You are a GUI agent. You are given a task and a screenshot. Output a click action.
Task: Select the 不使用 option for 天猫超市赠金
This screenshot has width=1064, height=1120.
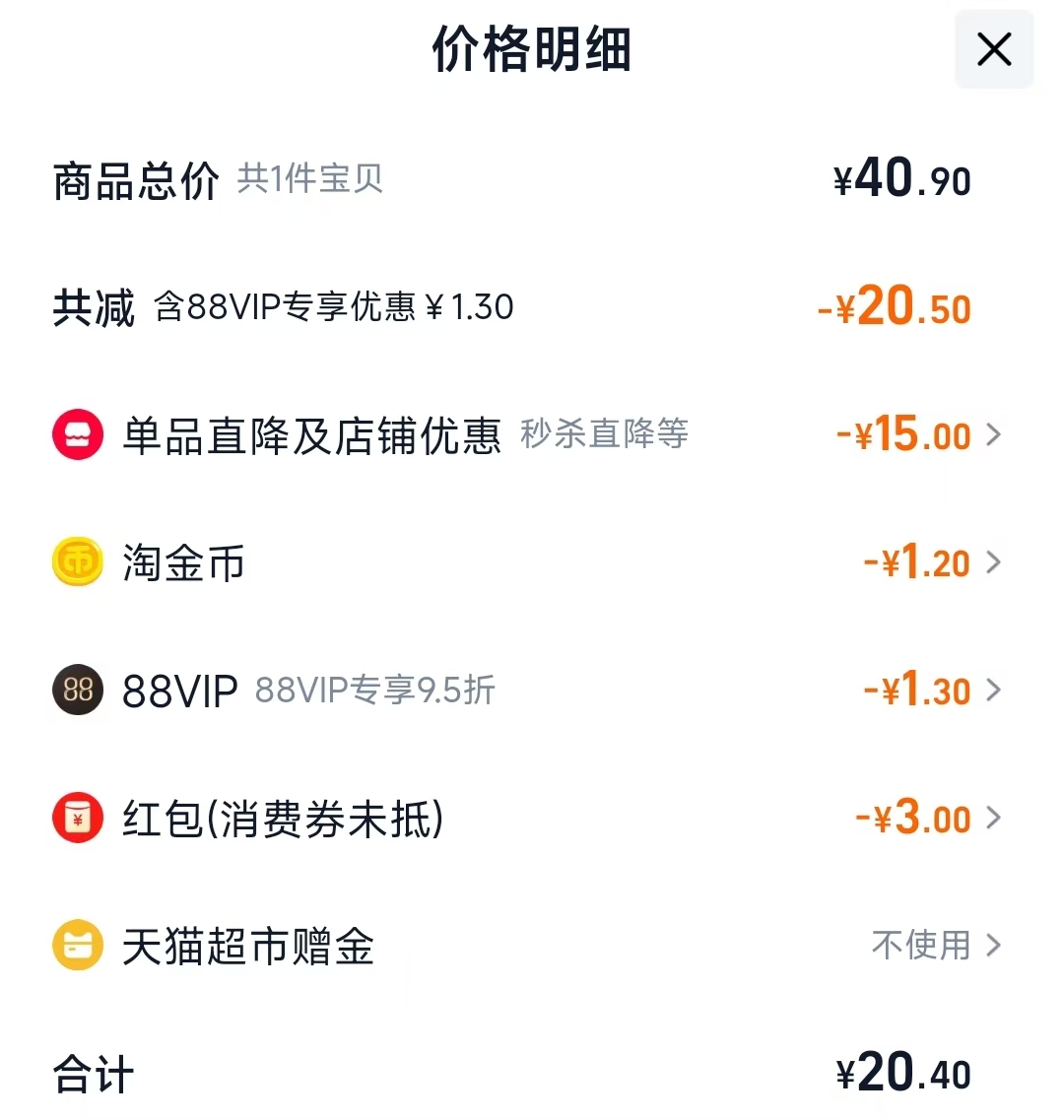click(918, 946)
